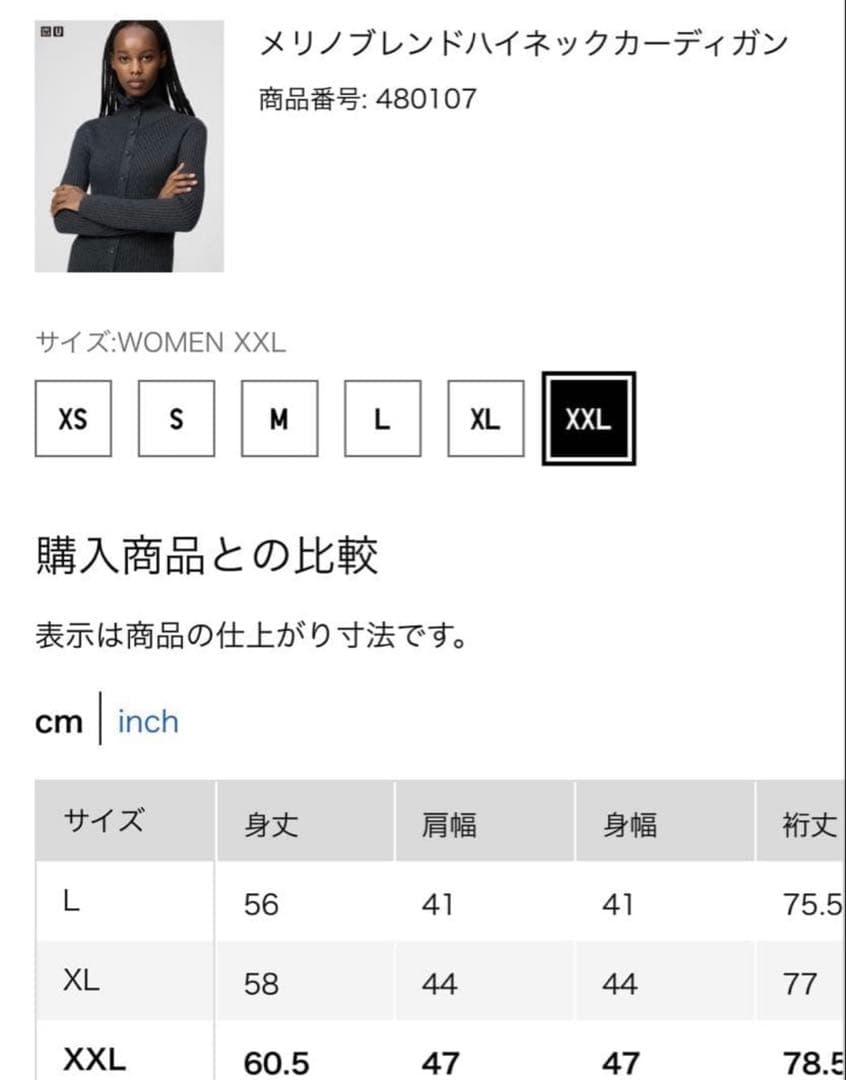Open the cardigan product image
846x1080 pixels.
click(129, 146)
